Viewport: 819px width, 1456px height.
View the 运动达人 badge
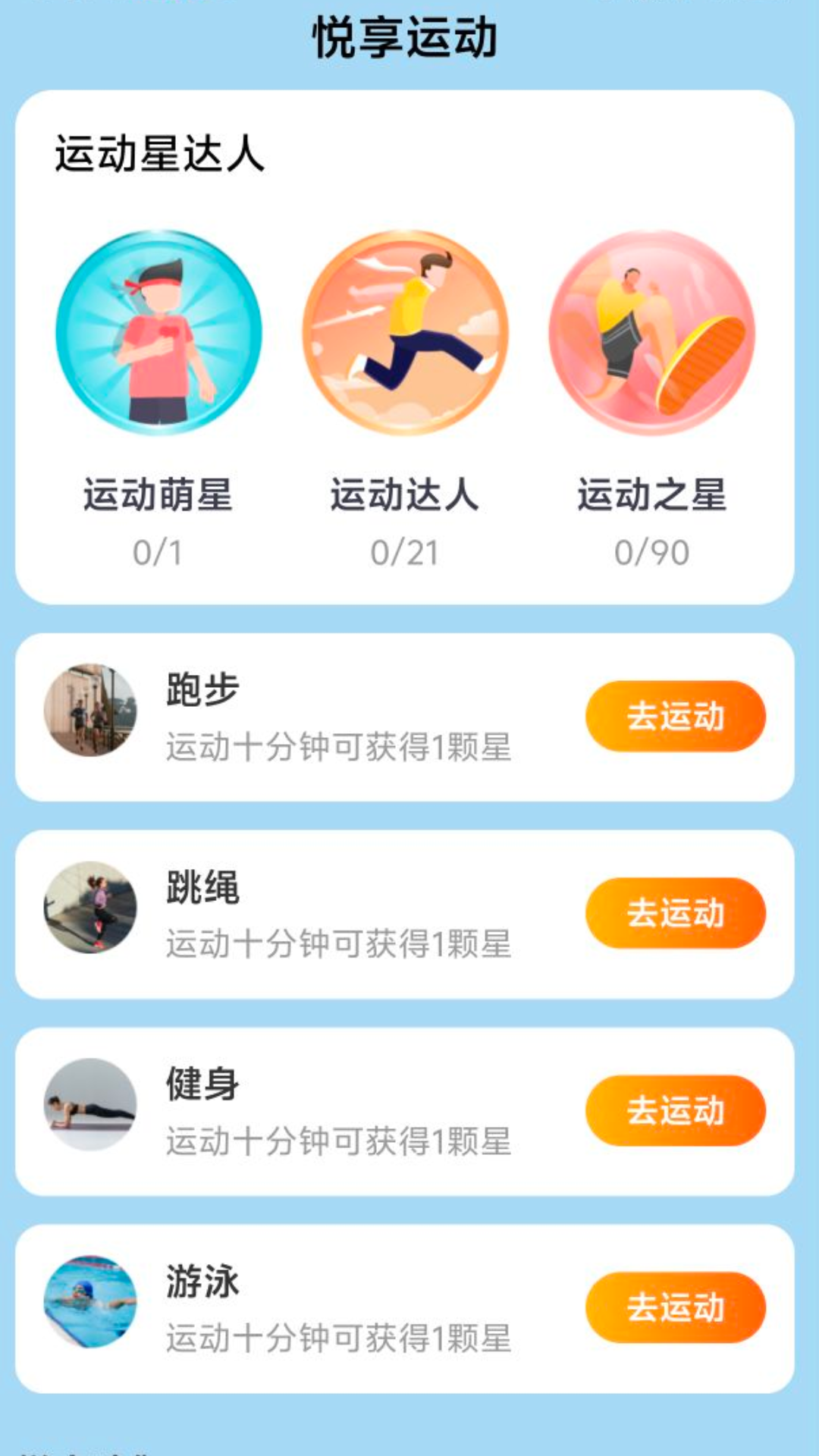click(x=405, y=332)
